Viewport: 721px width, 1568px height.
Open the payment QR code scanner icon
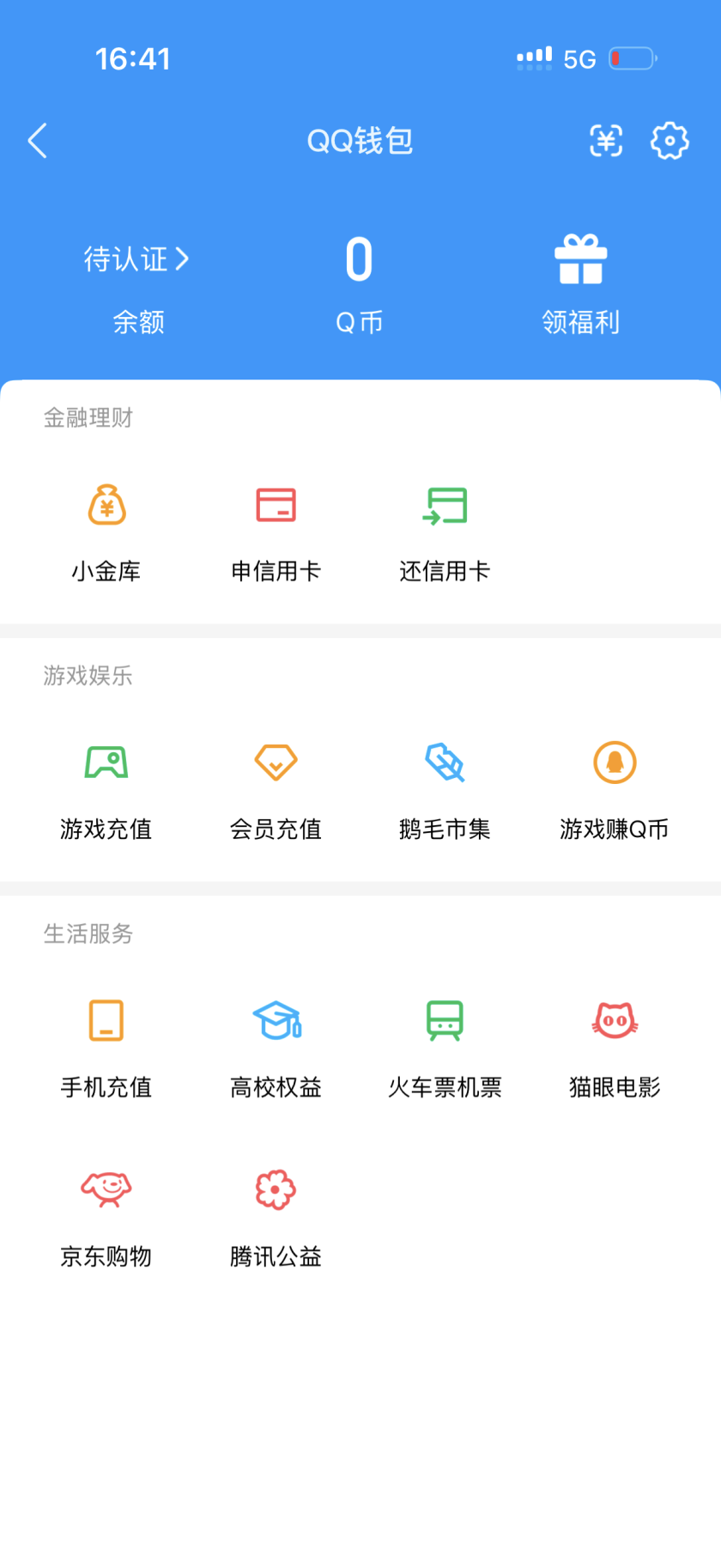click(606, 141)
